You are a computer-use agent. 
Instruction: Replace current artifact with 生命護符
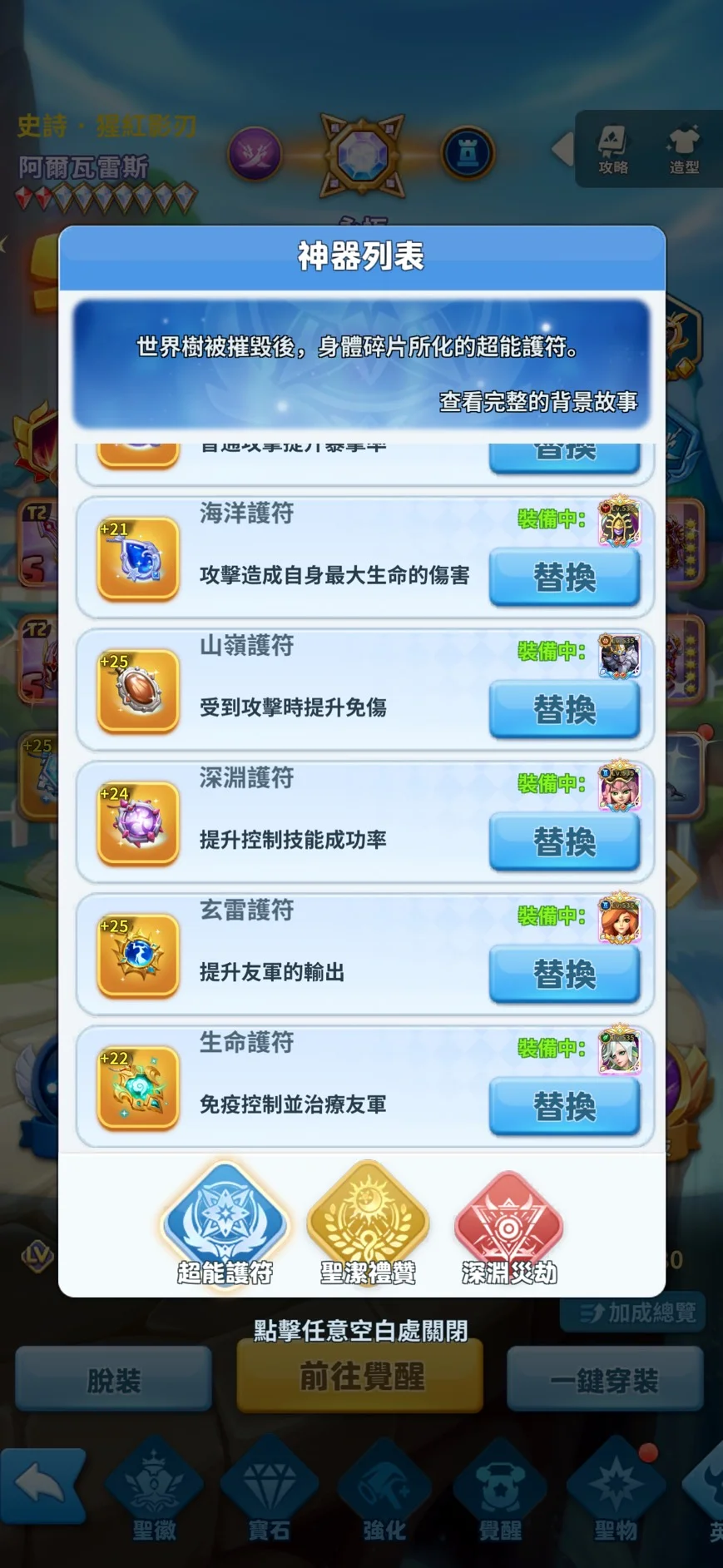coord(564,1106)
